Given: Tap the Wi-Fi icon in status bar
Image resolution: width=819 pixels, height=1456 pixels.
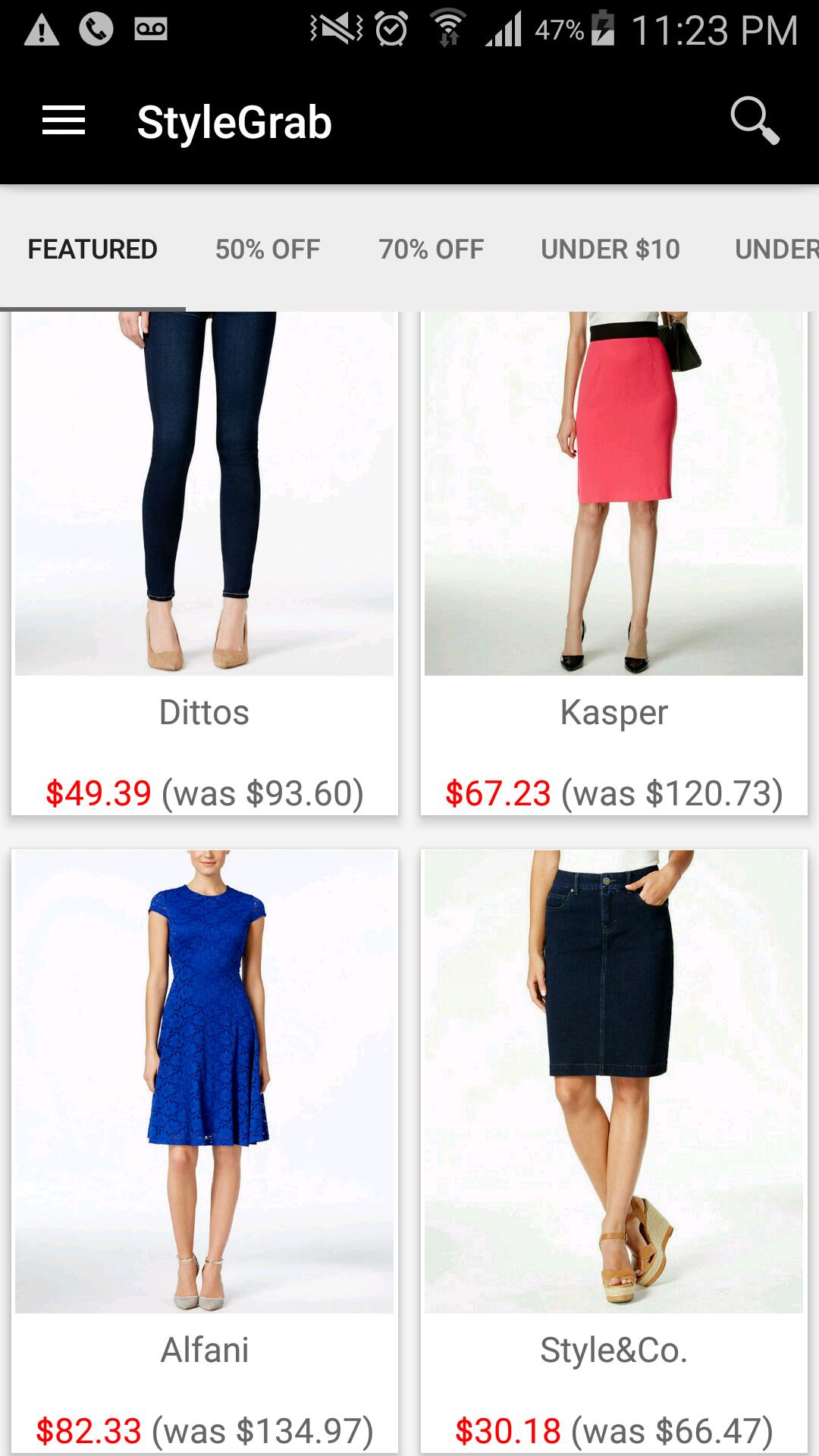Looking at the screenshot, I should pyautogui.click(x=449, y=29).
